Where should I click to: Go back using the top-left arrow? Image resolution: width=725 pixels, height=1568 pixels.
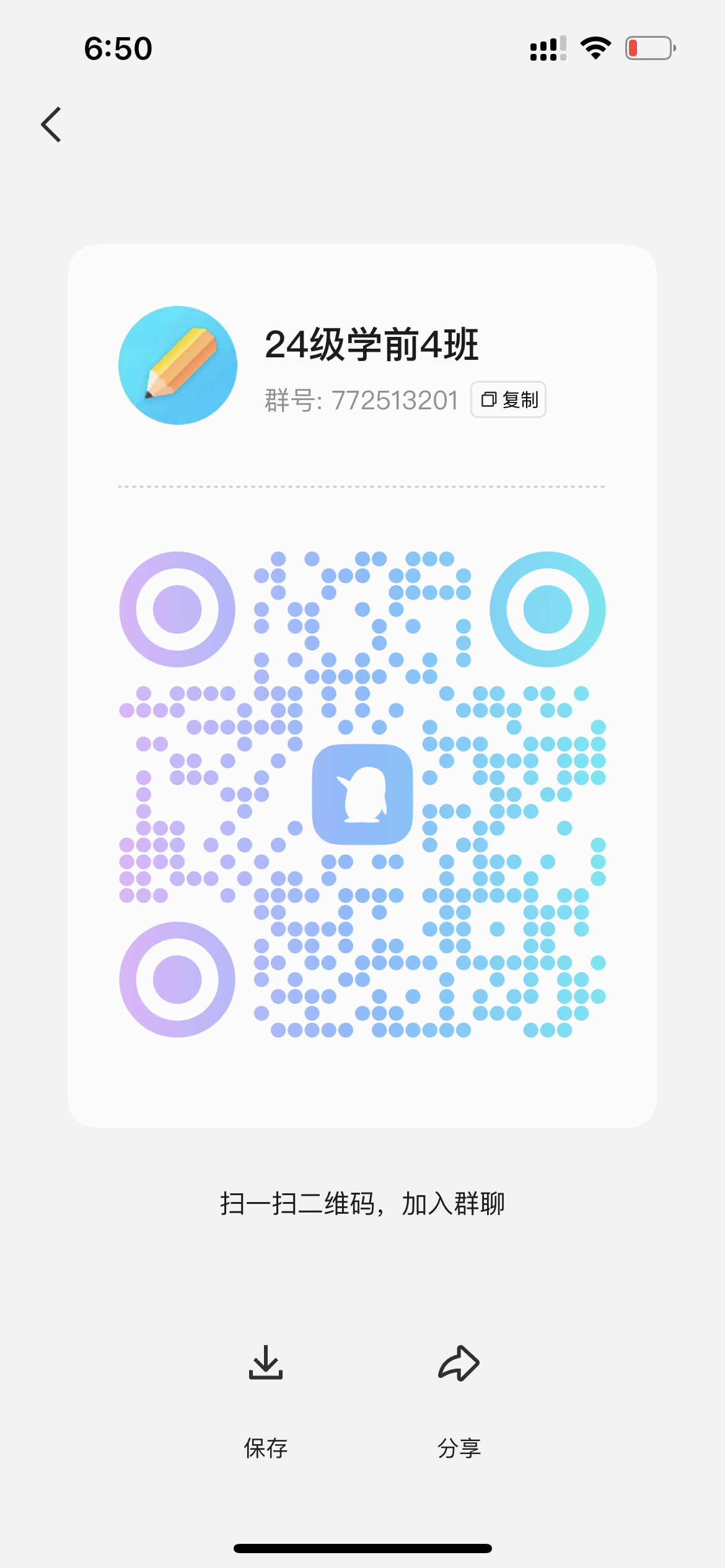(51, 124)
